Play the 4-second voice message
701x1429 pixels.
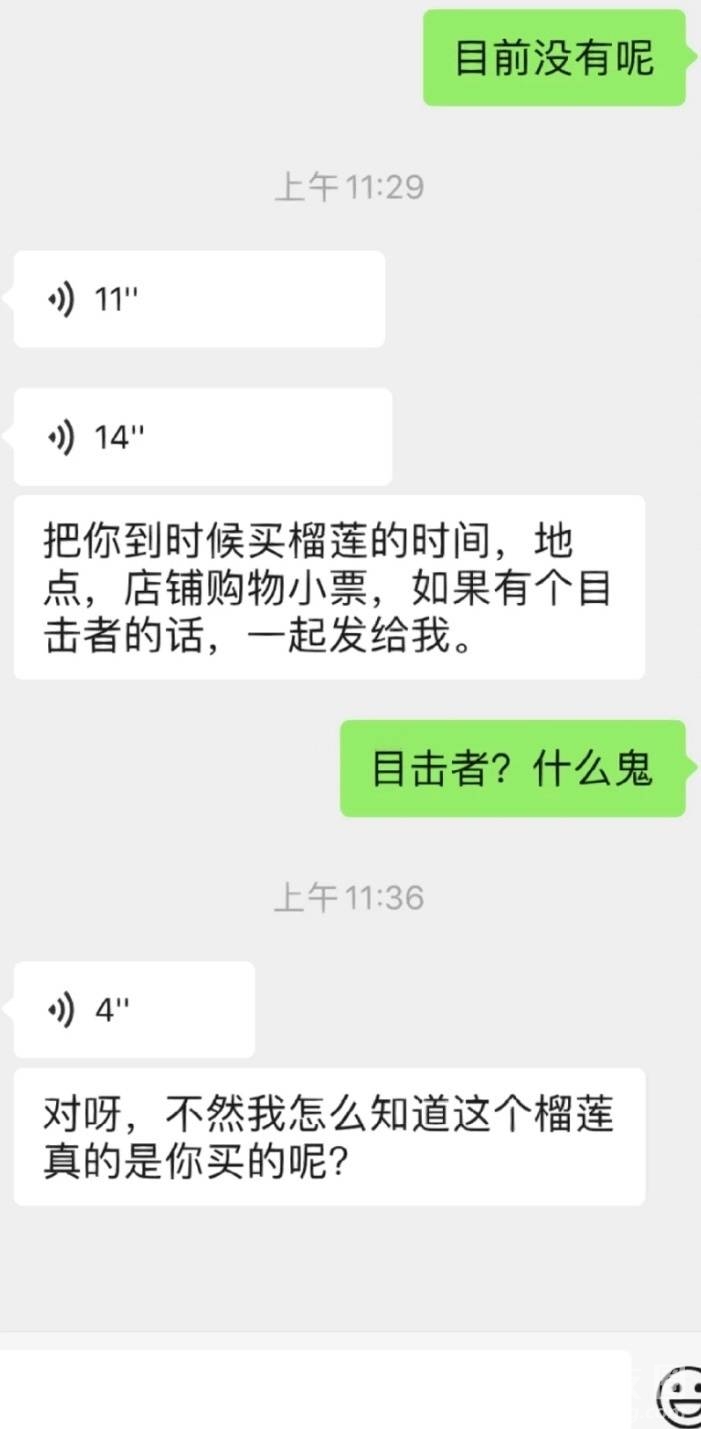tap(134, 1010)
